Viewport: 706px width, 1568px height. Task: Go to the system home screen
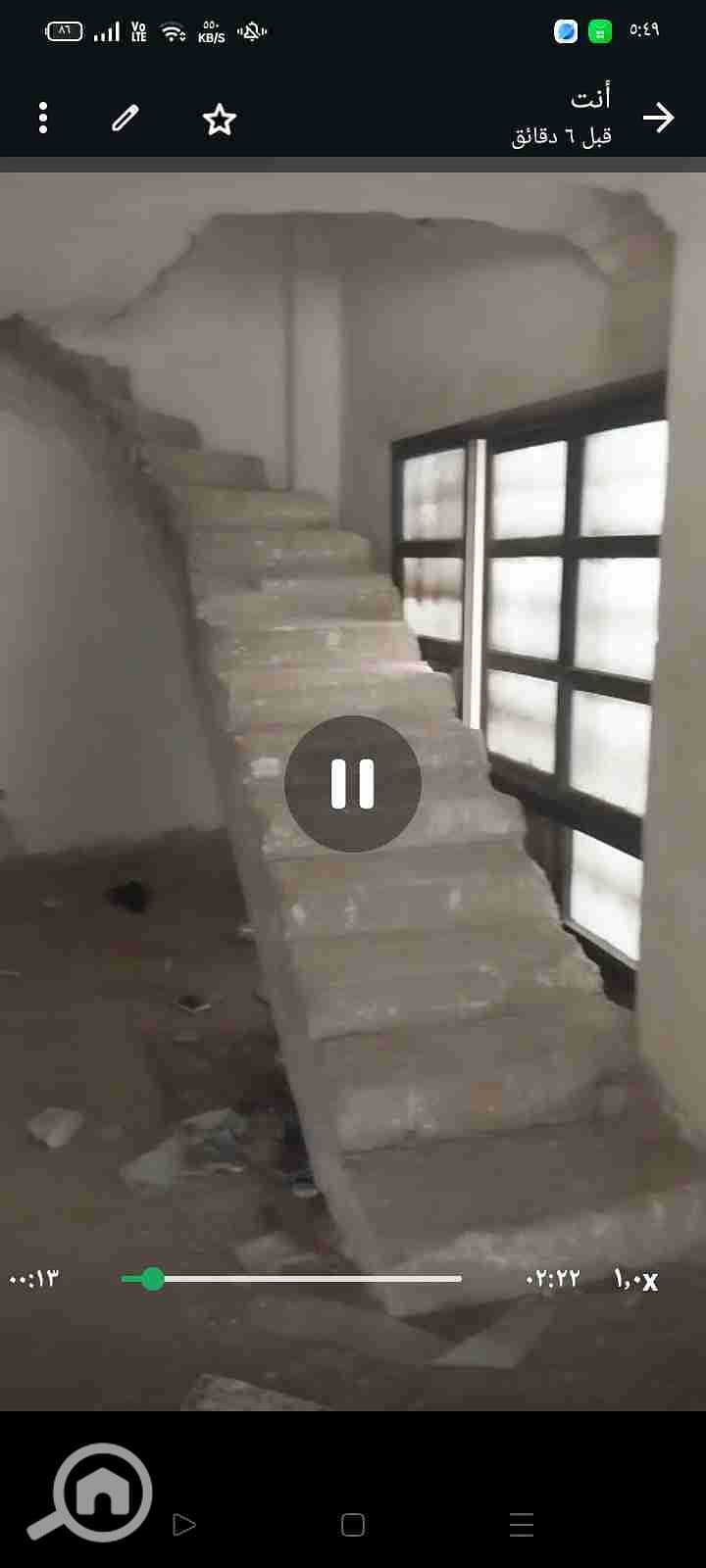pyautogui.click(x=353, y=1525)
